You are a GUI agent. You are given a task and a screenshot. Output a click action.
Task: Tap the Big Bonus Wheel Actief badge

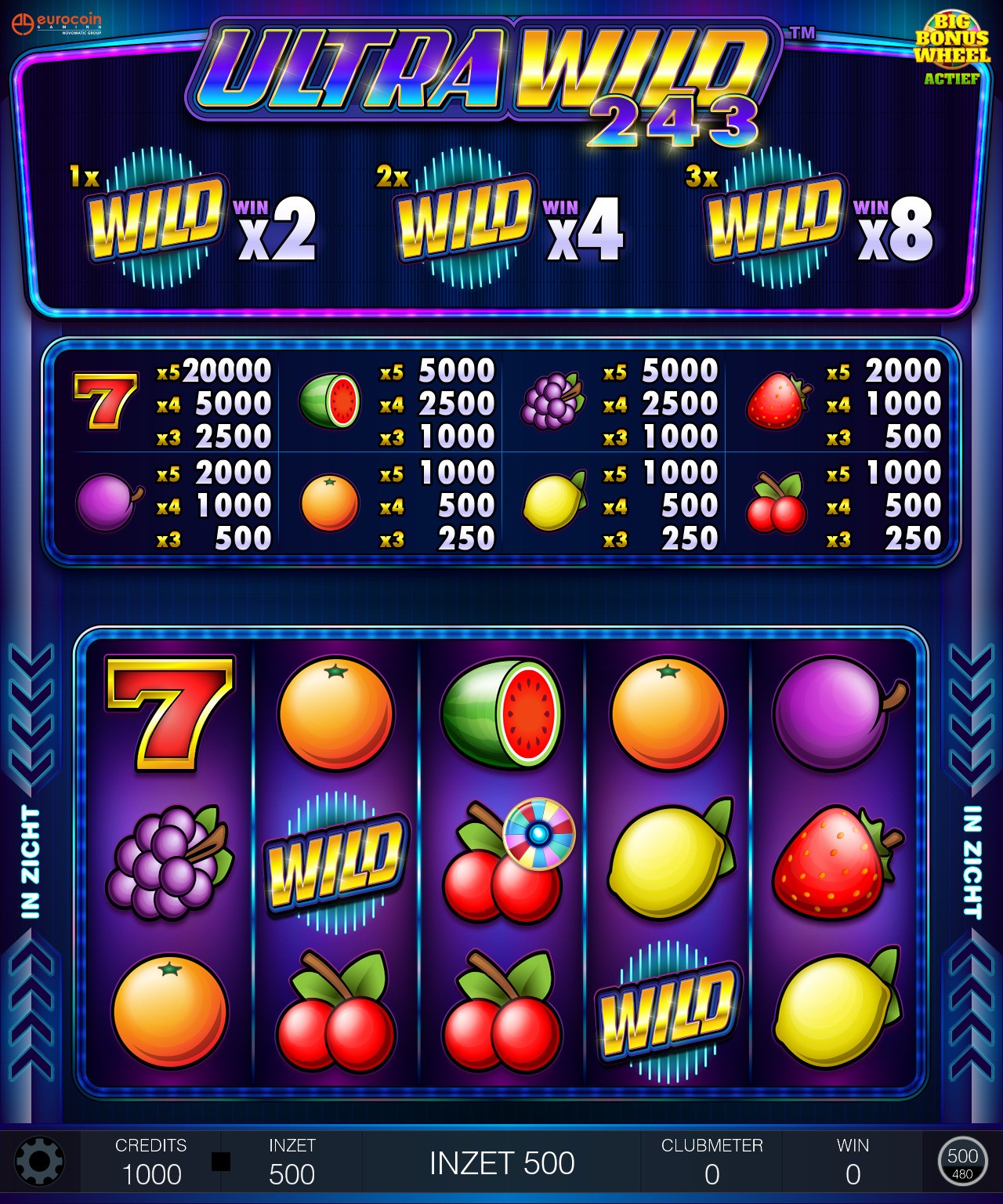point(951,49)
